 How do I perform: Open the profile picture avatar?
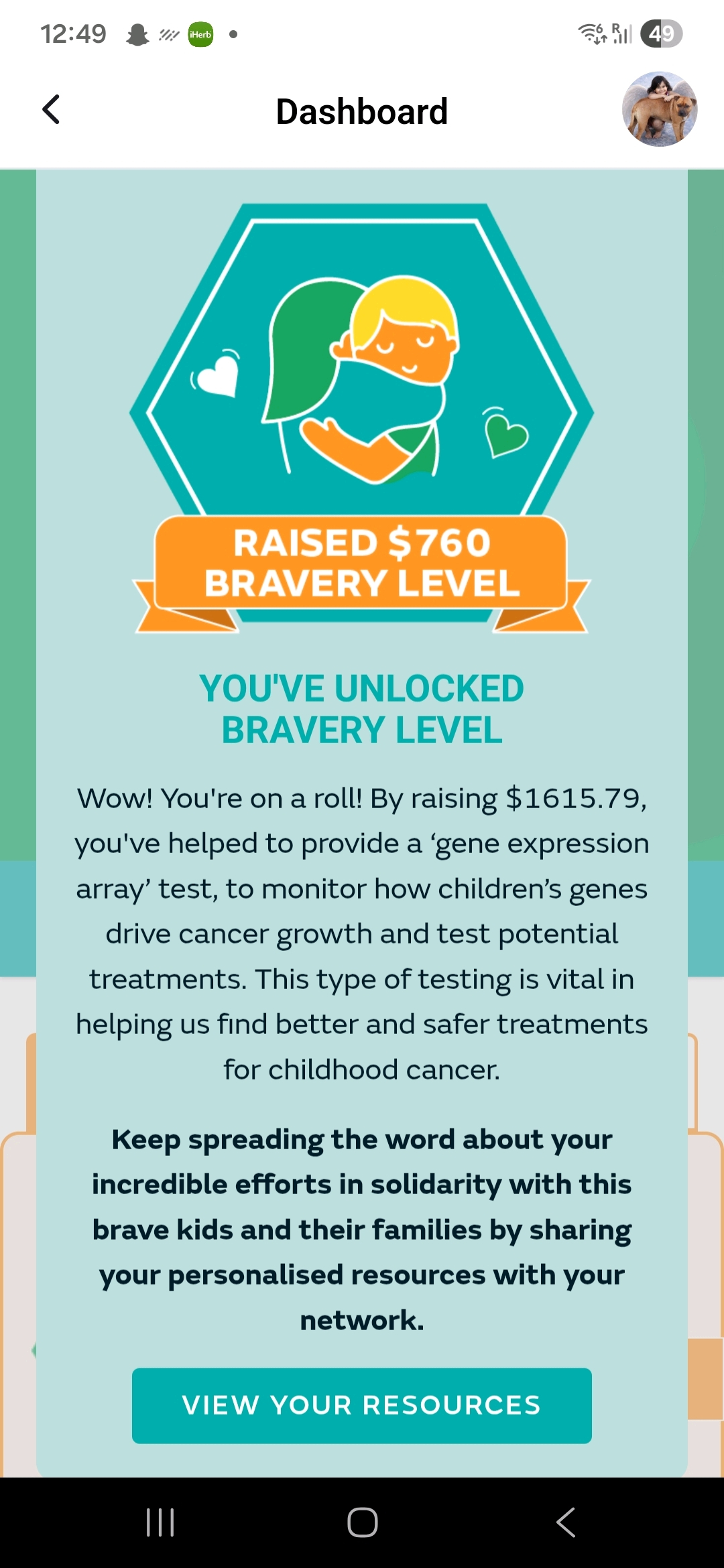(659, 109)
